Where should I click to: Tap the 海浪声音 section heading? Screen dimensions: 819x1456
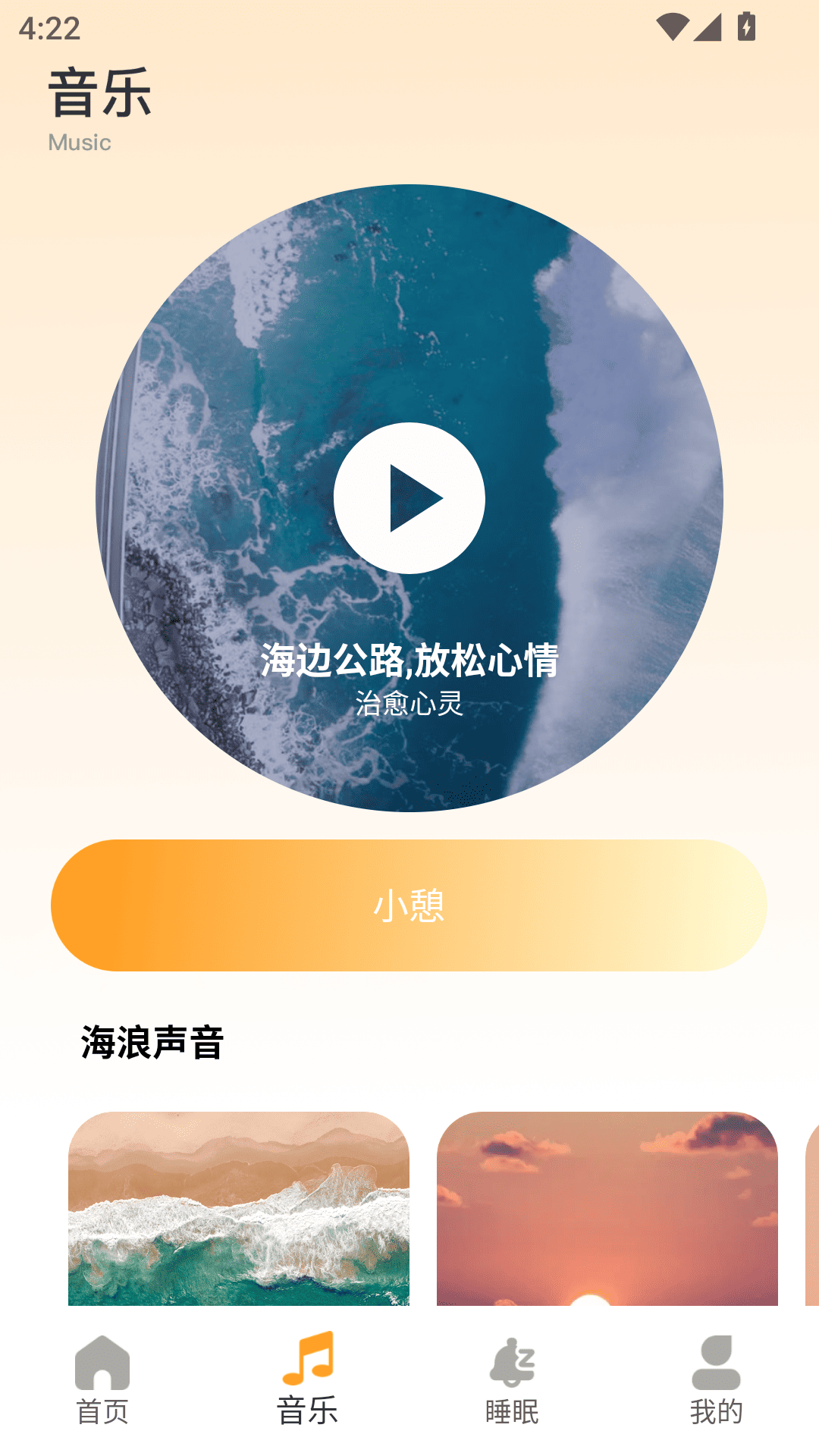150,1042
